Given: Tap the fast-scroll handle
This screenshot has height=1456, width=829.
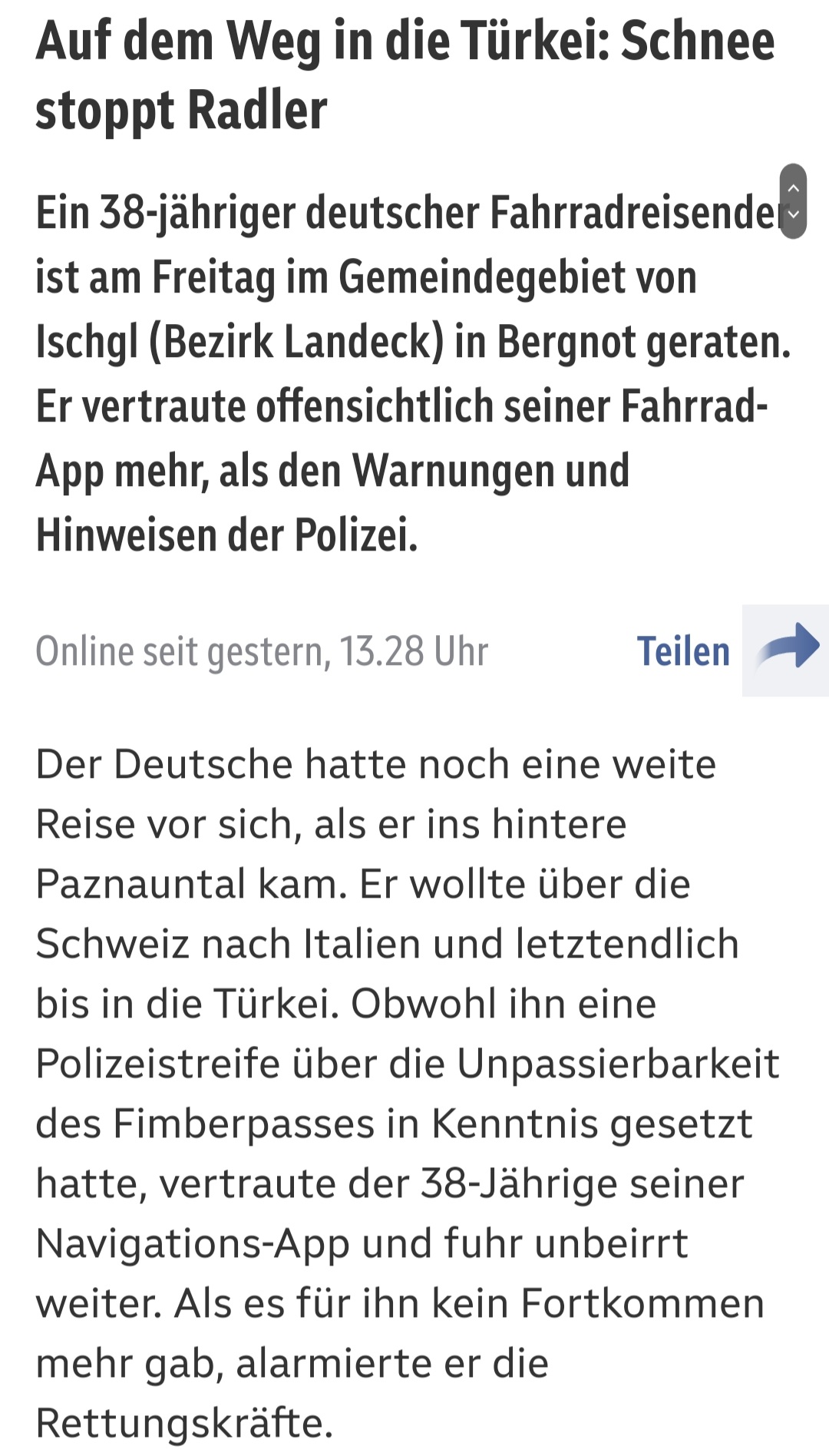Looking at the screenshot, I should pos(793,201).
